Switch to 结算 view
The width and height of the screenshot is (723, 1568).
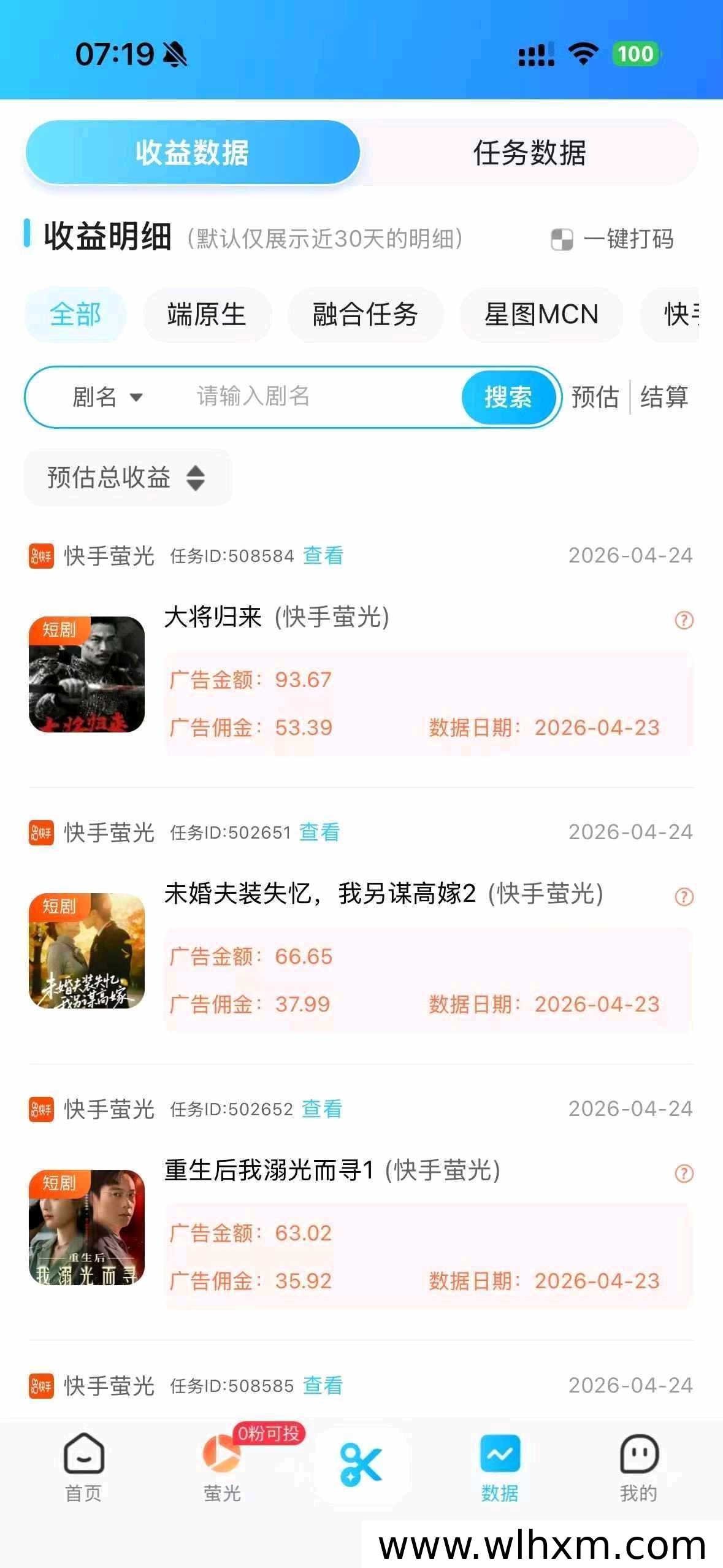tap(664, 397)
